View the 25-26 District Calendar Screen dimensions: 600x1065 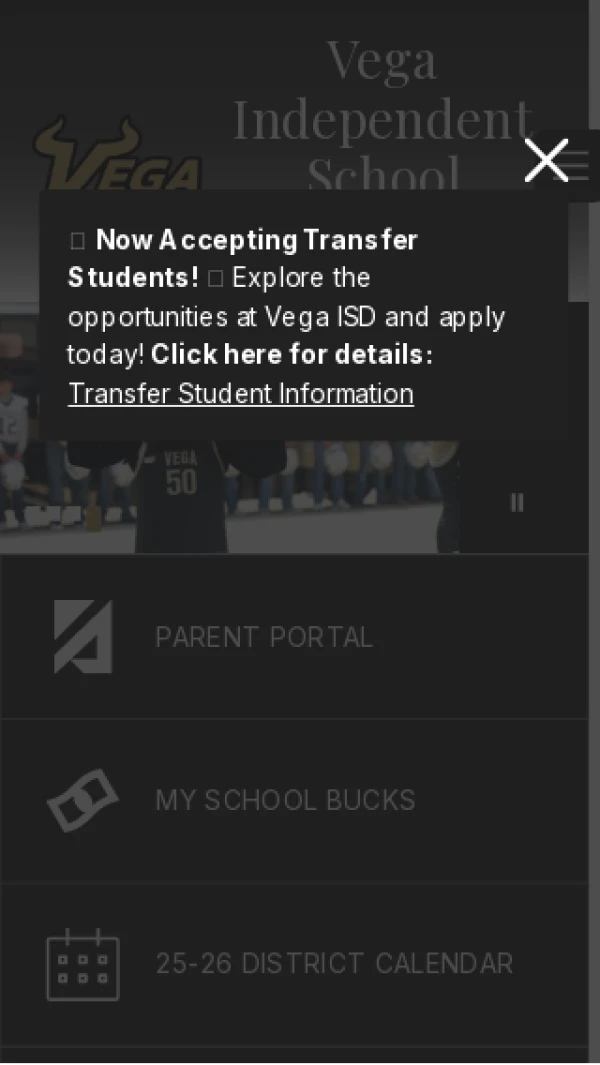[x=333, y=964]
